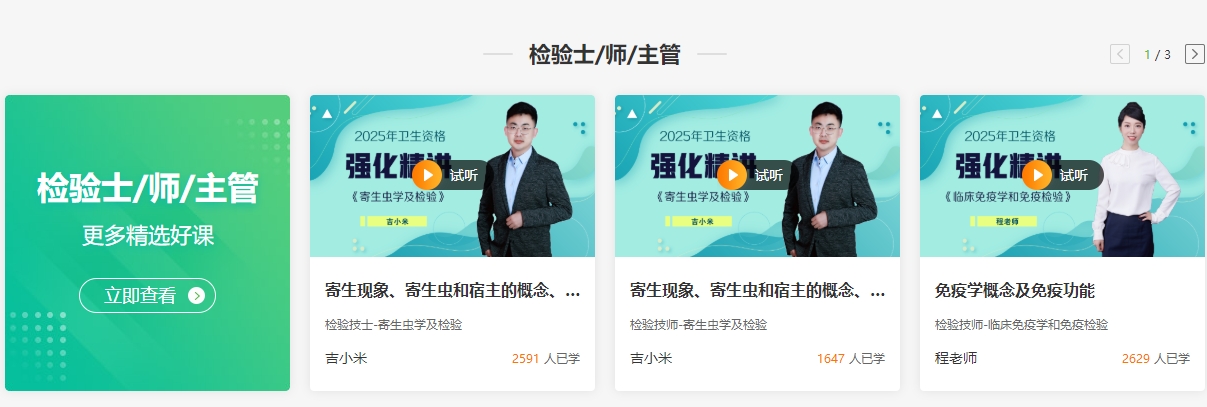Screen dimensions: 1207x407
Task: Go to the previous page of courses
Action: [x=1120, y=54]
